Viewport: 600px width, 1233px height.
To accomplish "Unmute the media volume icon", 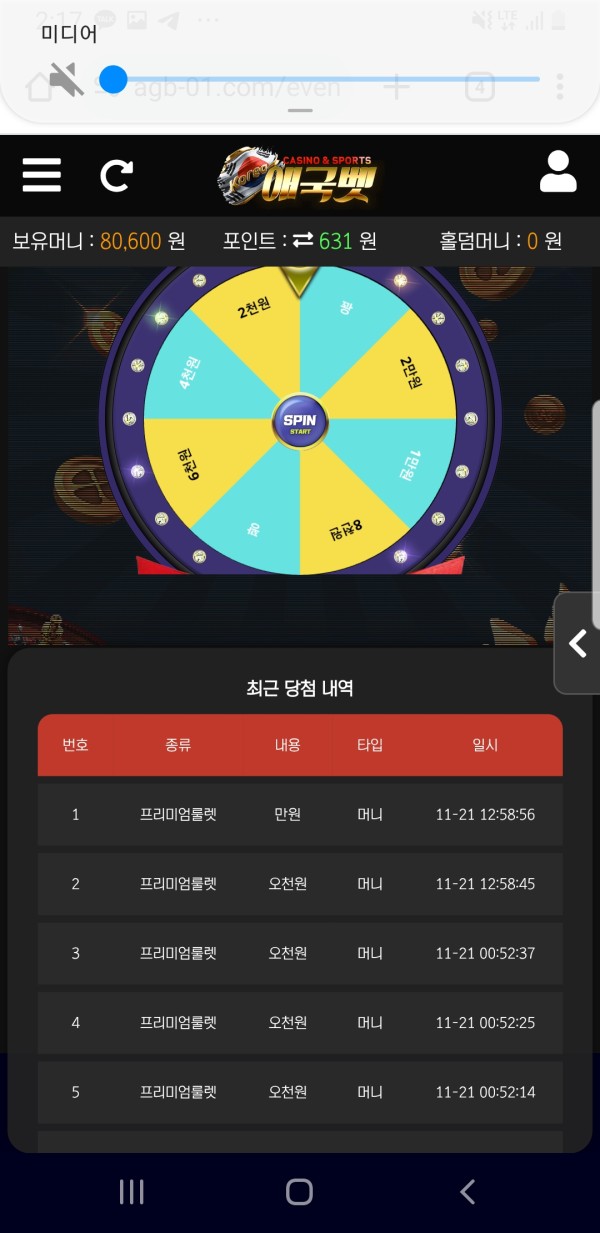I will click(66, 80).
